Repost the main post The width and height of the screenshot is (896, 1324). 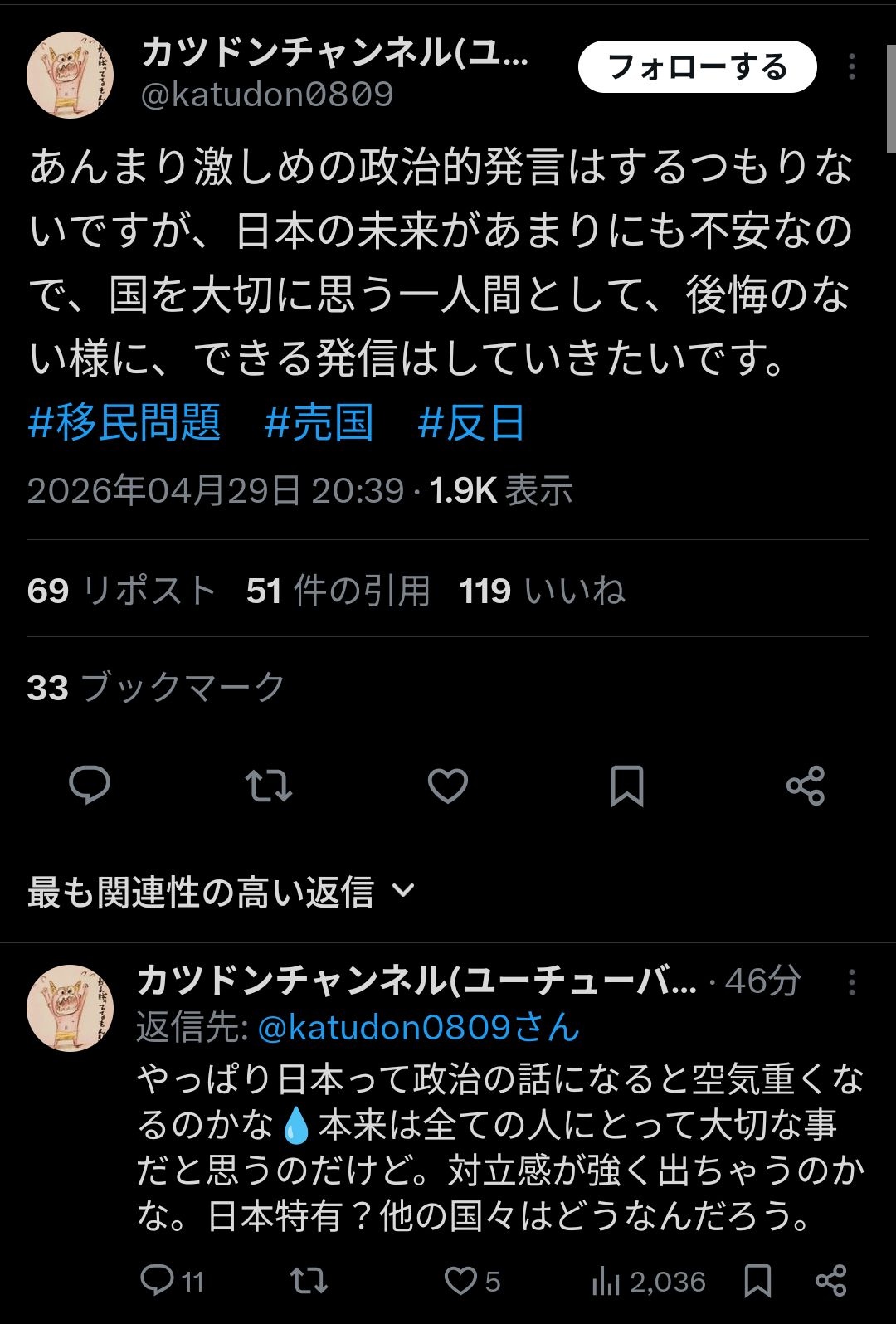[269, 785]
